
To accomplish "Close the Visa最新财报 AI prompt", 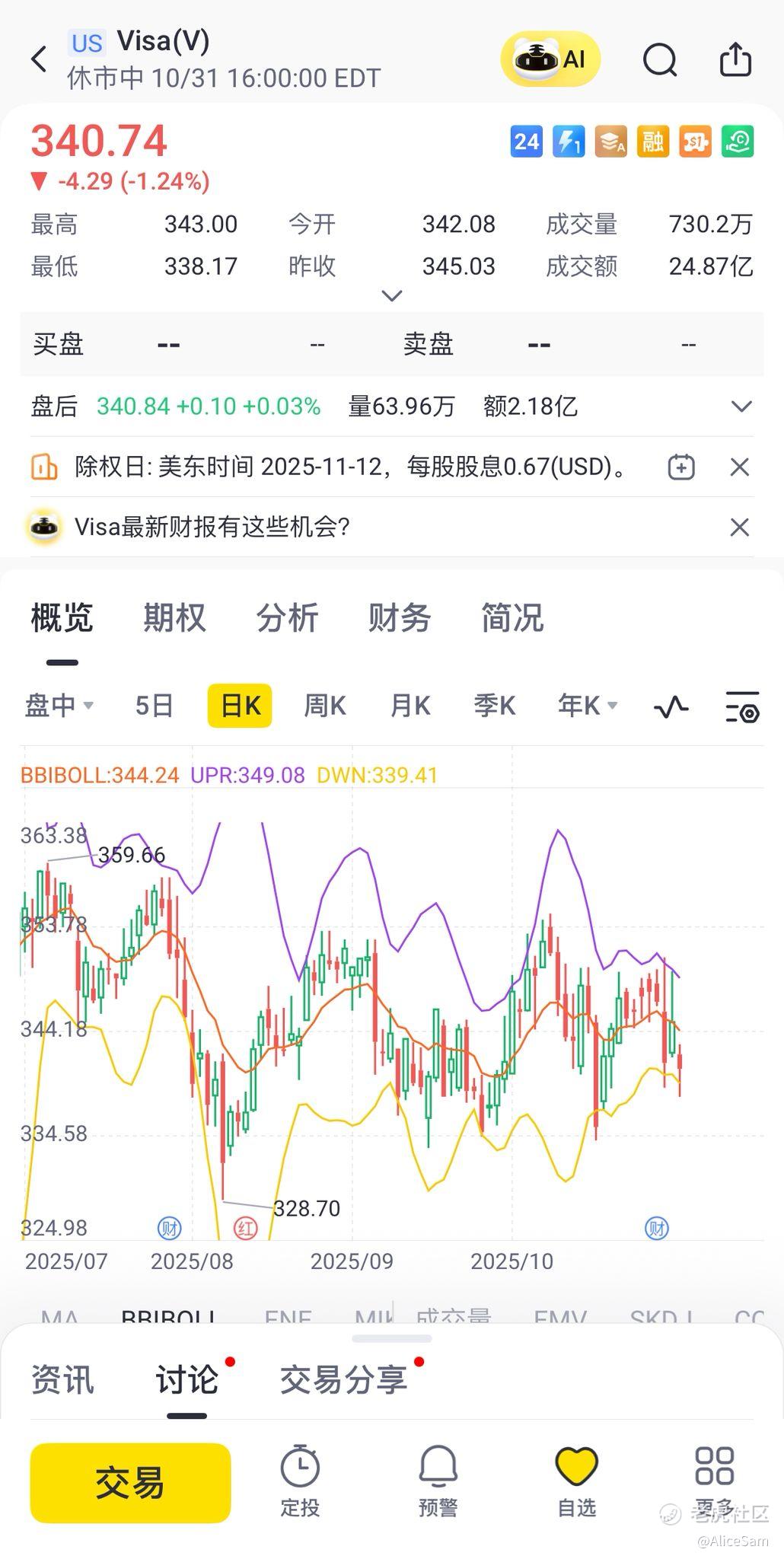I will [740, 527].
